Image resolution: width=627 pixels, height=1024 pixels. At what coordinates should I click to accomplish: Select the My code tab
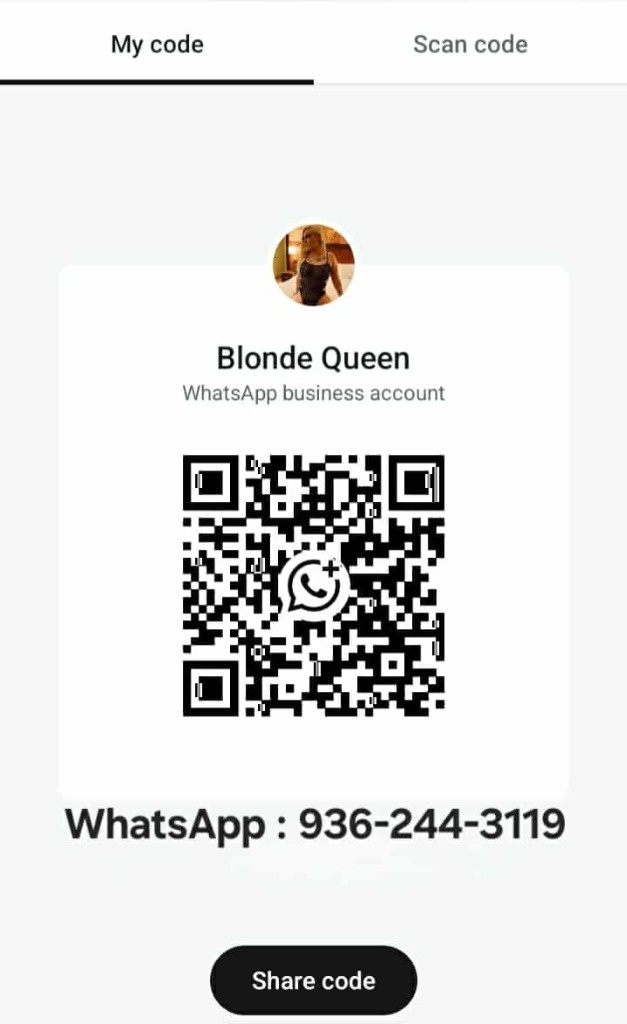pyautogui.click(x=157, y=44)
